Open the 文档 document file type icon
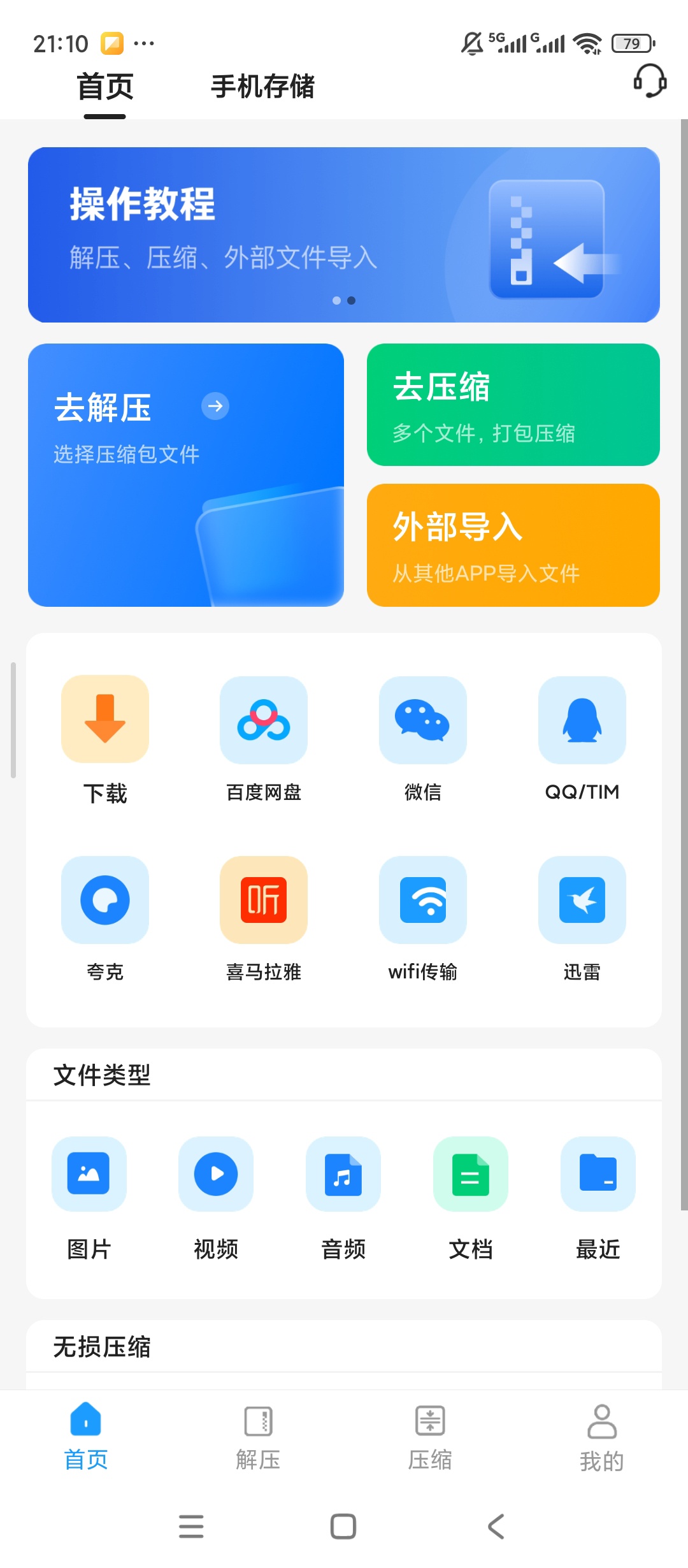This screenshot has height=1568, width=688. coord(471,1175)
